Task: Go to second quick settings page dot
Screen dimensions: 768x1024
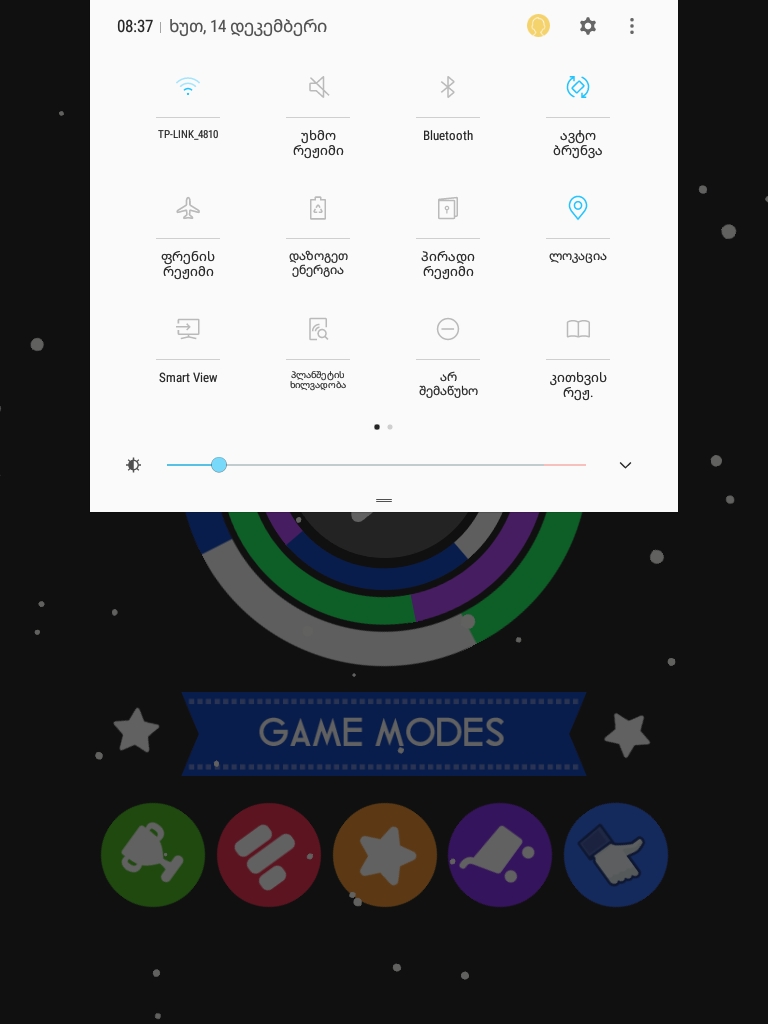Action: (x=390, y=427)
